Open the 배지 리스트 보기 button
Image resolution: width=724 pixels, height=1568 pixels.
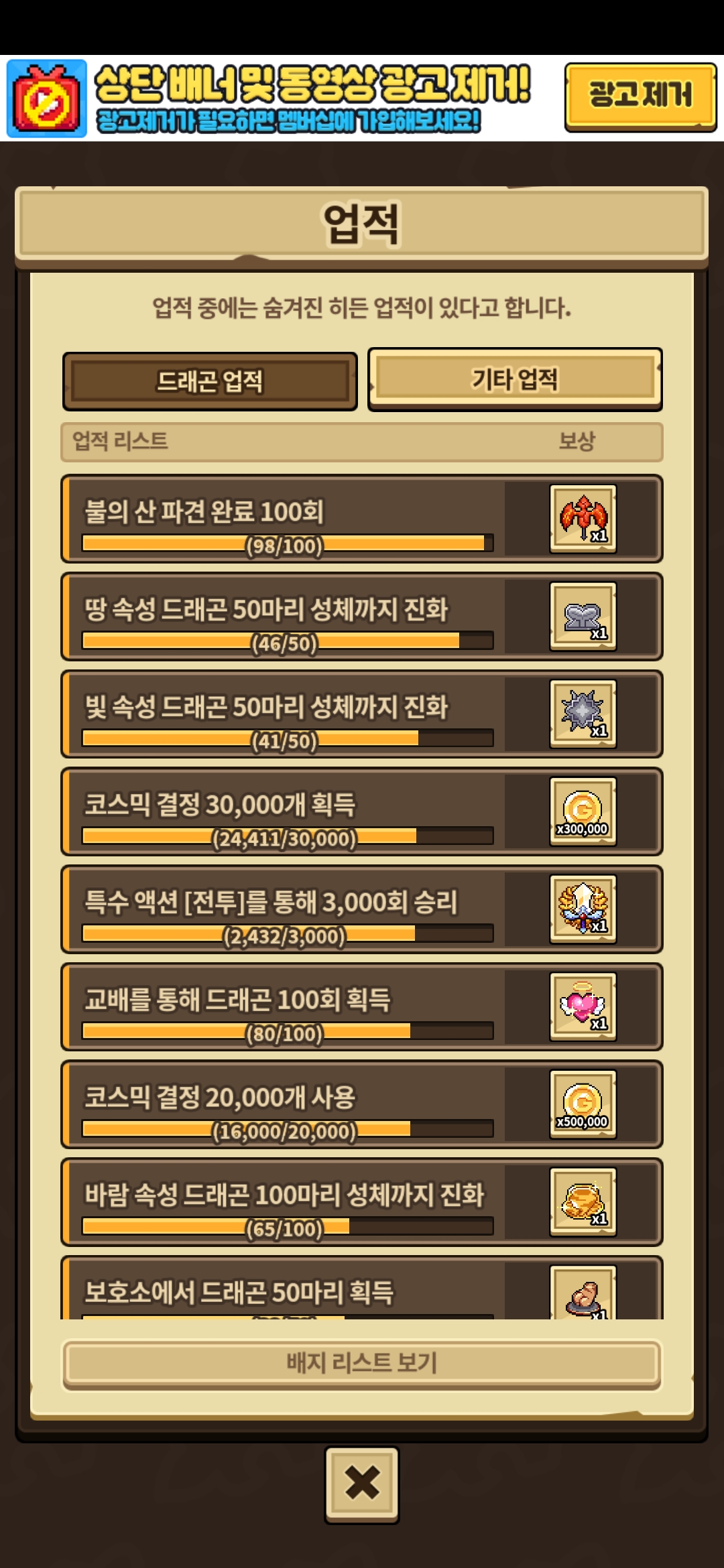[x=362, y=1362]
